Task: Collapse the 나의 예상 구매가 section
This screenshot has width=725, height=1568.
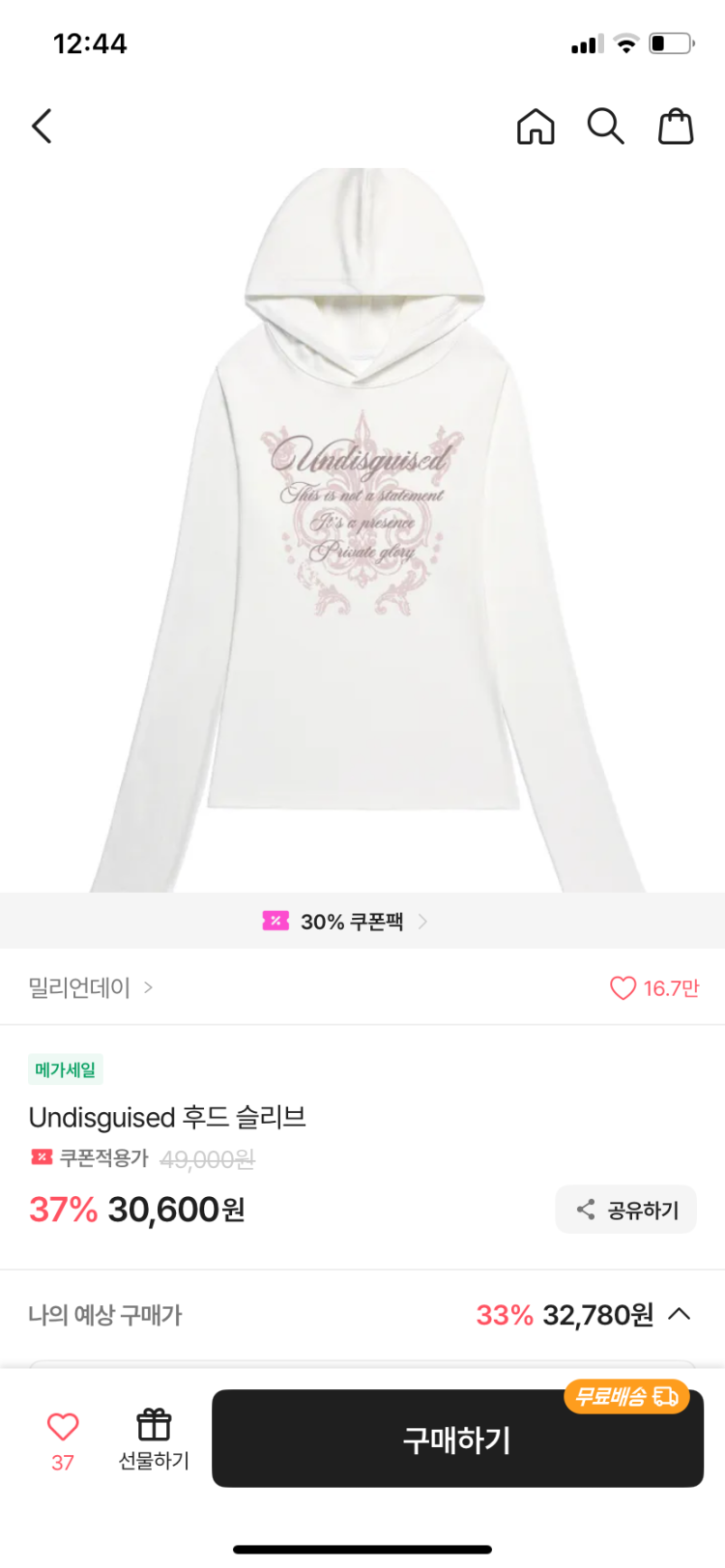Action: click(681, 1314)
